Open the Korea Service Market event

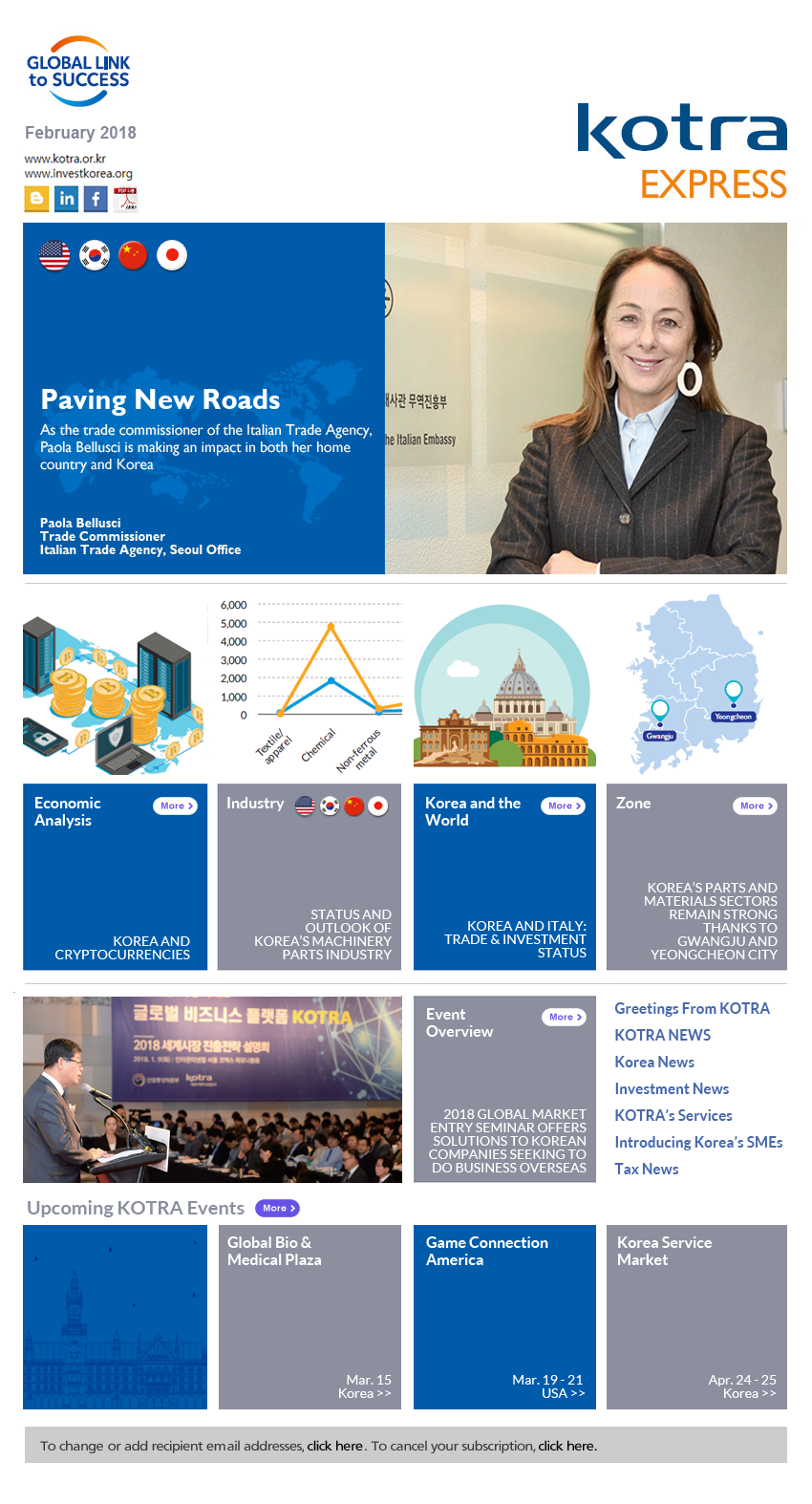coord(696,1317)
